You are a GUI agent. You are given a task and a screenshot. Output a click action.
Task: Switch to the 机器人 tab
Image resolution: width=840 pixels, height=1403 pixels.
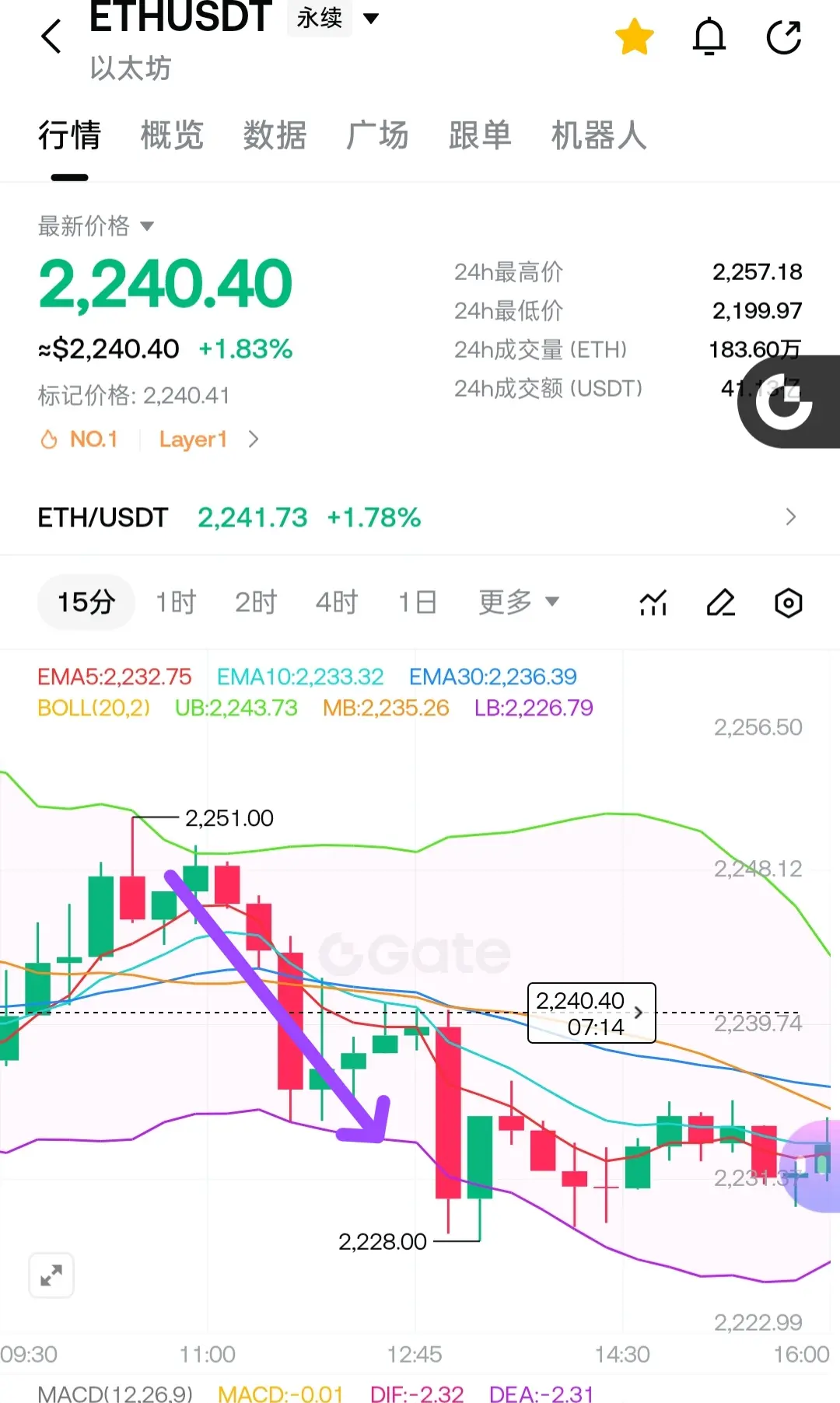(x=599, y=135)
